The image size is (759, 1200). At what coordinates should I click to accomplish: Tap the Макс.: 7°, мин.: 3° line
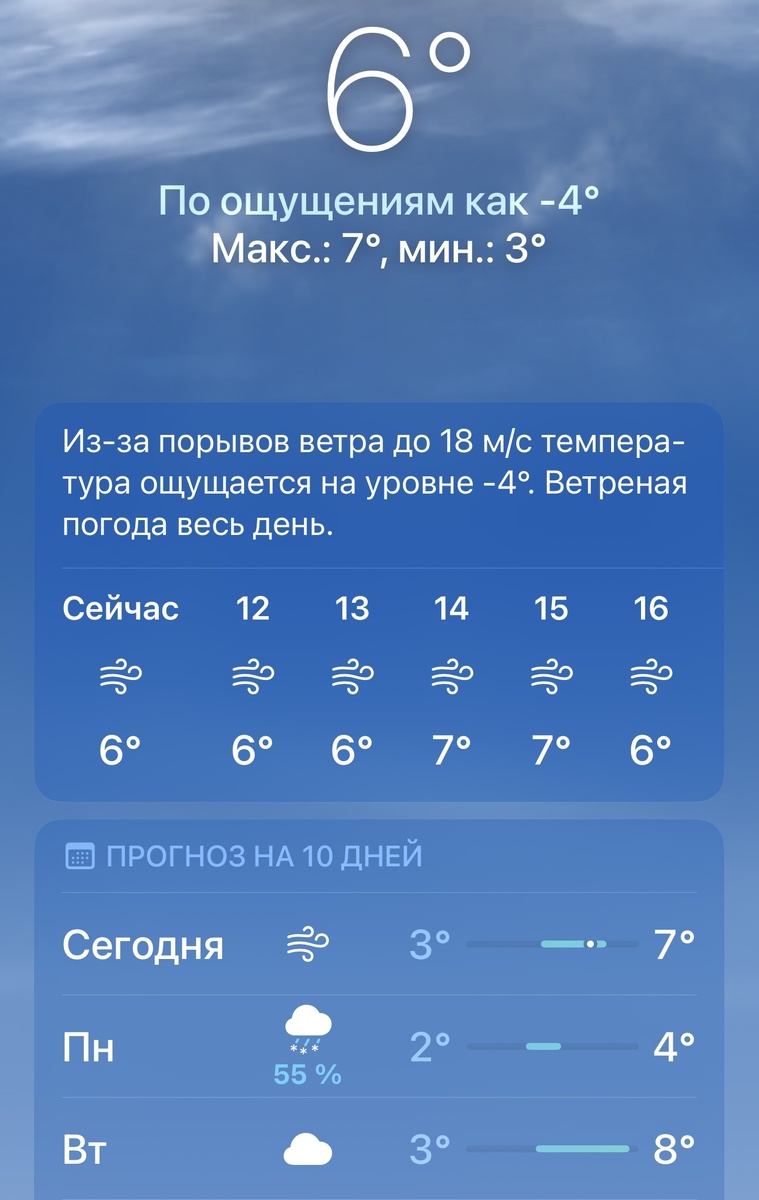coord(379,247)
